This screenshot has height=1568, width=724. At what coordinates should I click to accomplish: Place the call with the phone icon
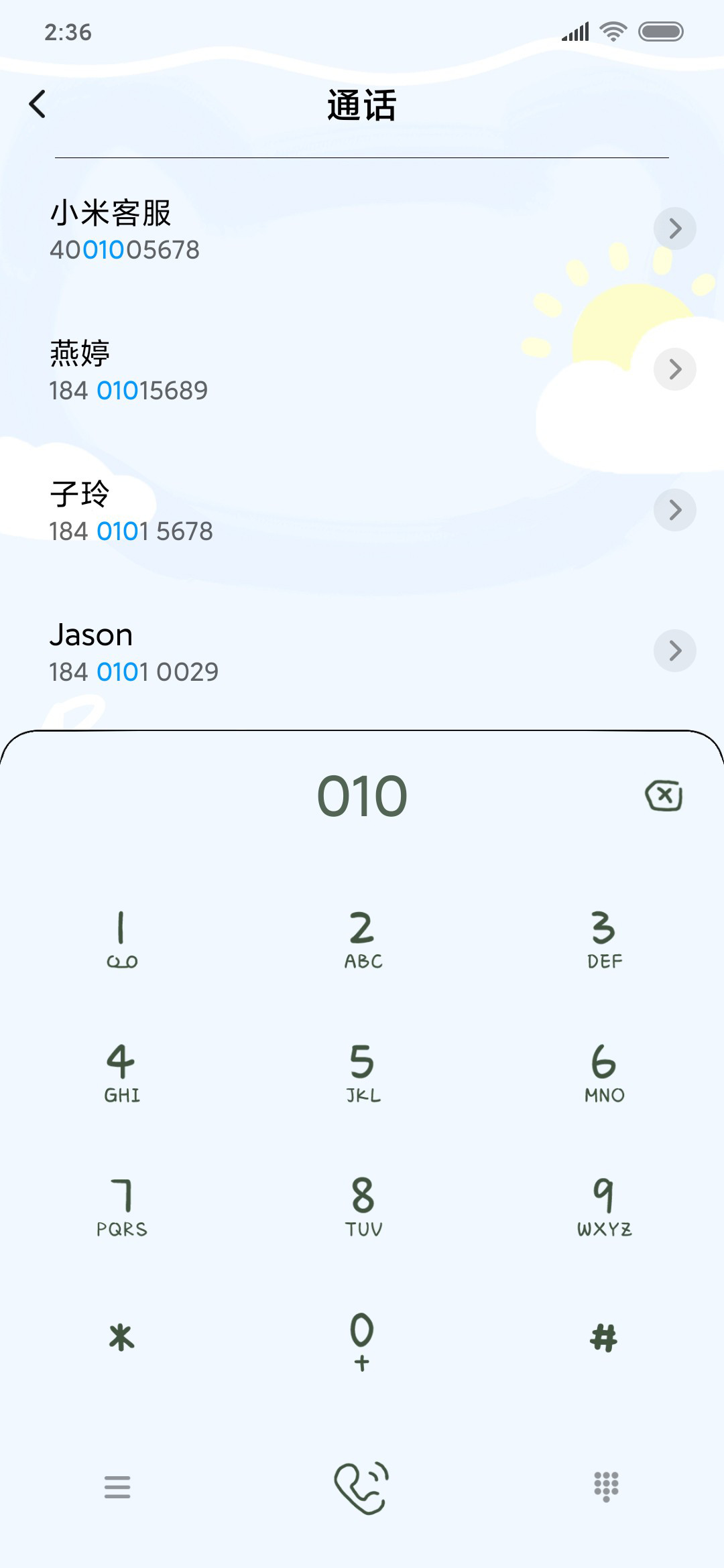click(362, 1488)
